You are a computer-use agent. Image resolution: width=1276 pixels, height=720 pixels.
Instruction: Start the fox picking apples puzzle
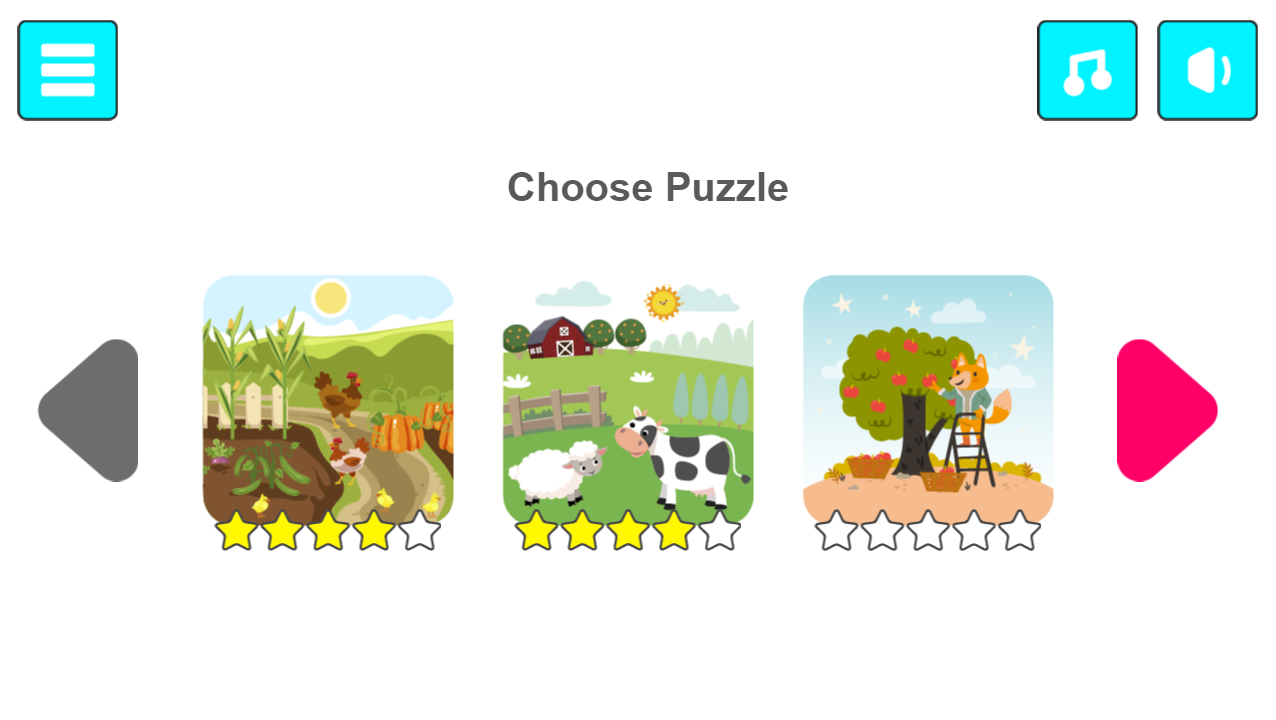[928, 400]
